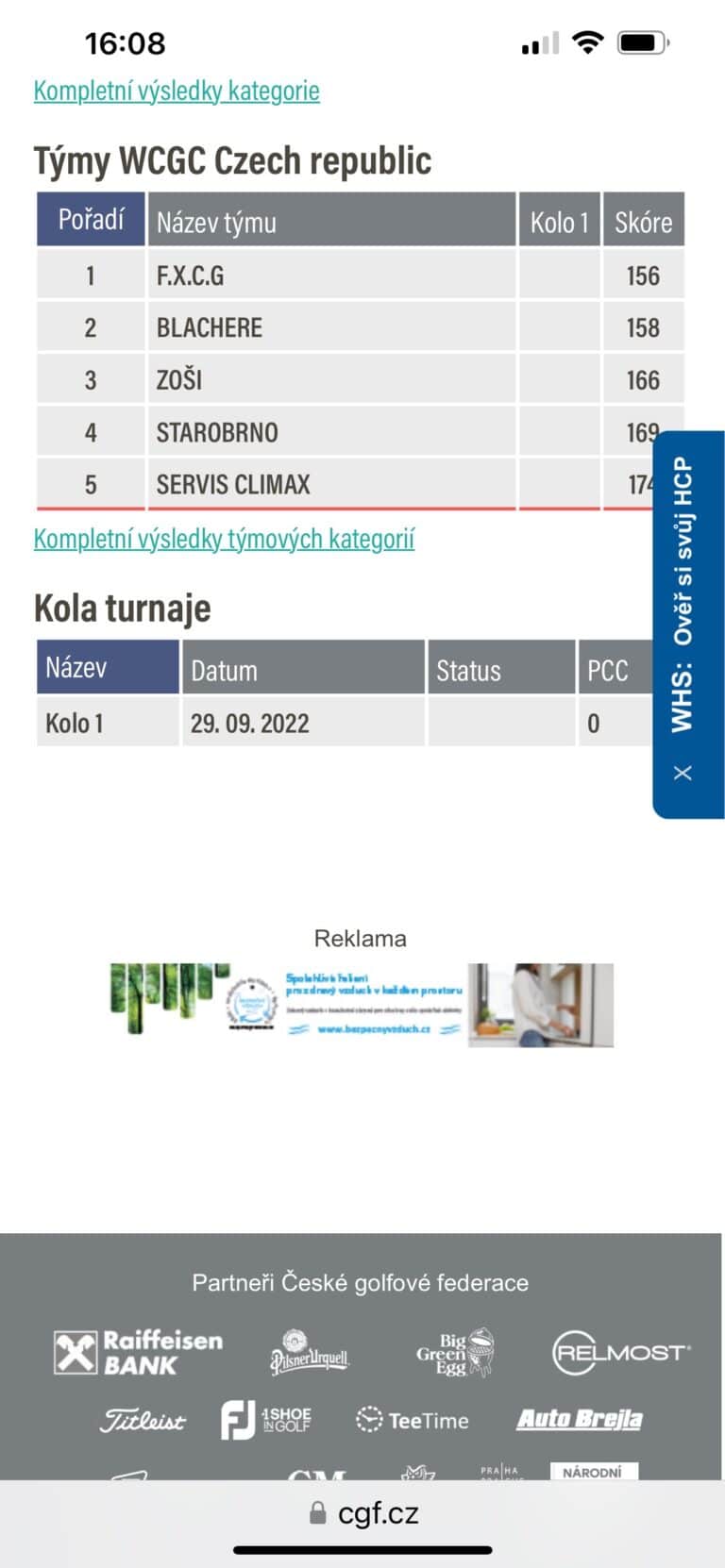The height and width of the screenshot is (1568, 725).
Task: Open the Reklama advertisement banner
Action: [x=362, y=1005]
